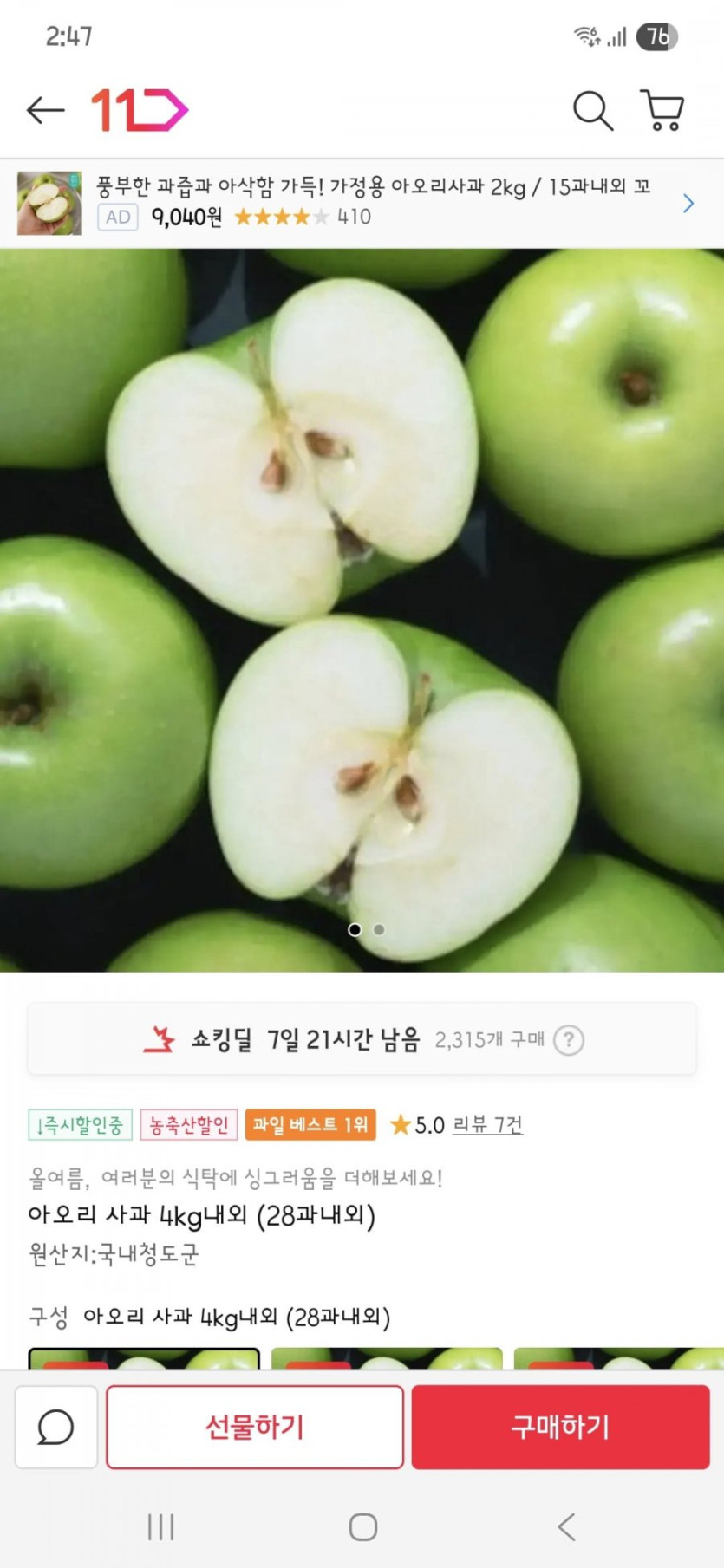The width and height of the screenshot is (724, 1568).
Task: Go back using the top arrow
Action: [x=45, y=110]
